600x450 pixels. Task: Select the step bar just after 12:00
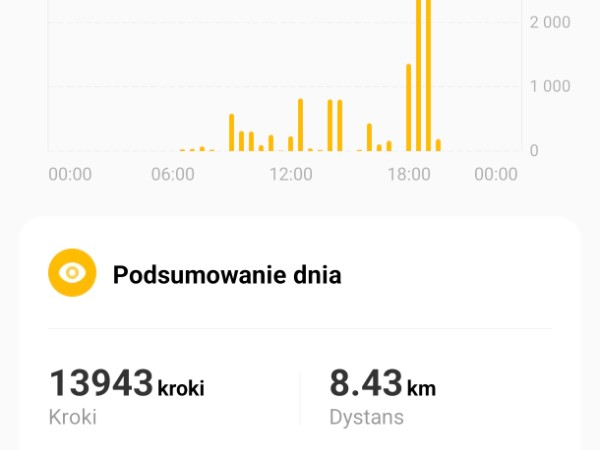(x=300, y=126)
